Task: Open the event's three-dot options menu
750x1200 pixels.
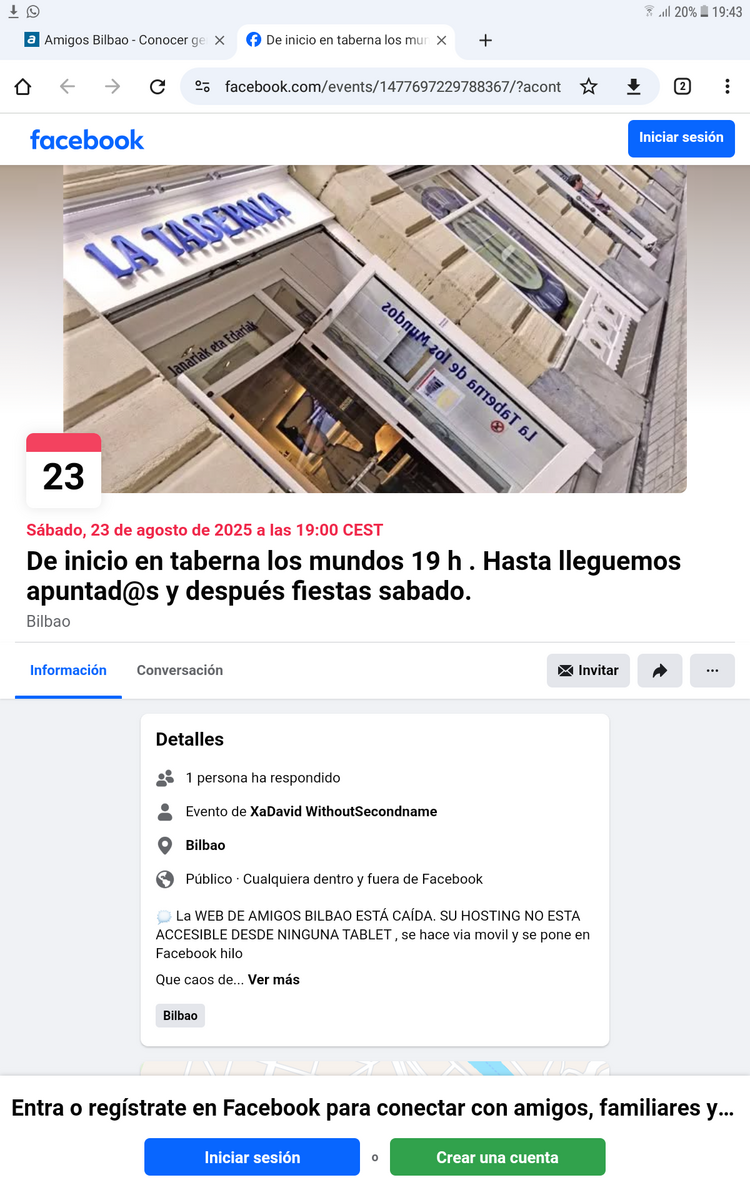Action: click(x=712, y=670)
